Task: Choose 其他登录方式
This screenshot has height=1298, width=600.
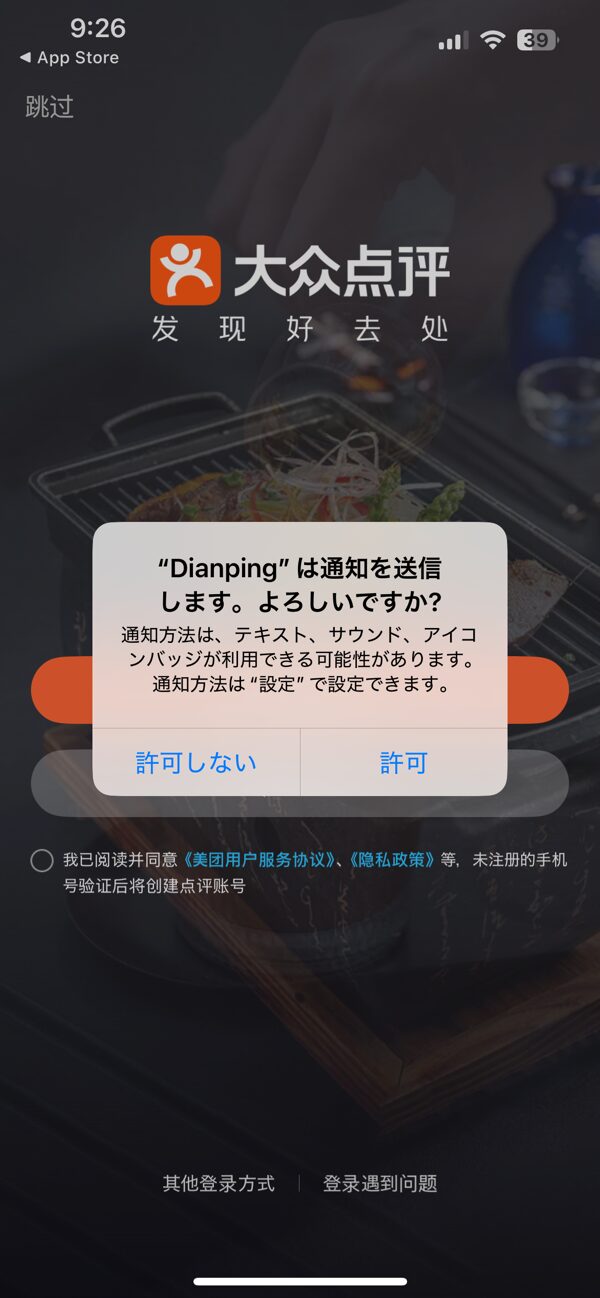Action: point(219,1184)
